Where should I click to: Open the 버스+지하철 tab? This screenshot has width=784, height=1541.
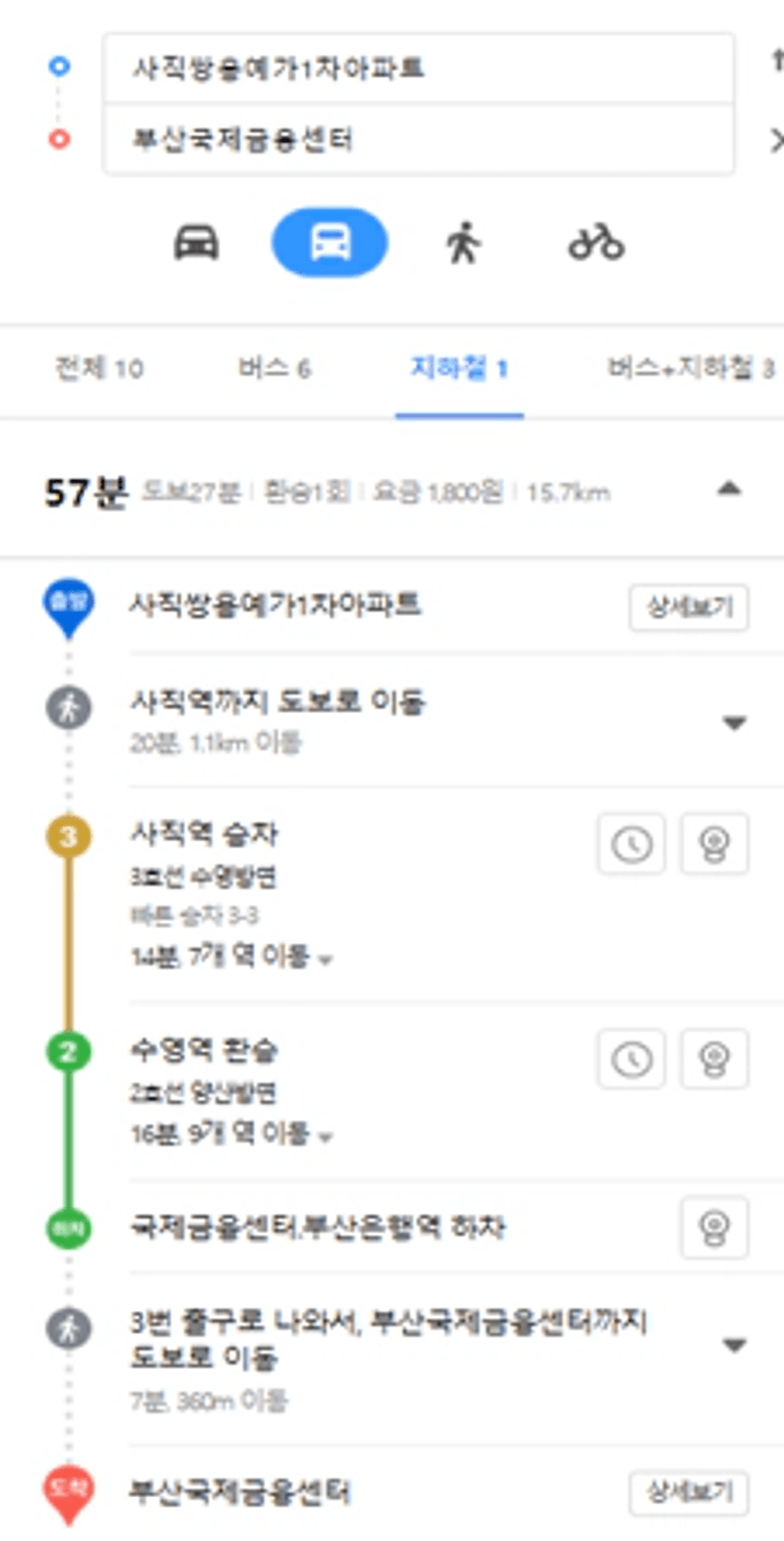689,369
